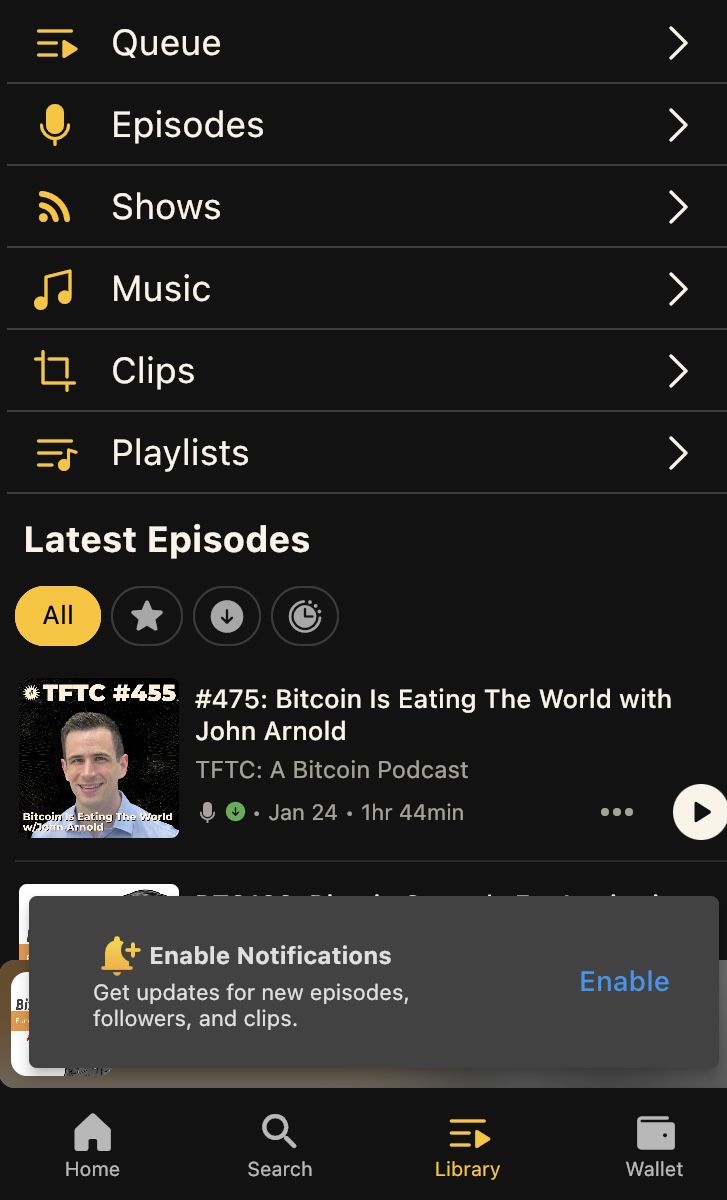Select the All episodes filter chip
This screenshot has width=727, height=1200.
click(58, 616)
